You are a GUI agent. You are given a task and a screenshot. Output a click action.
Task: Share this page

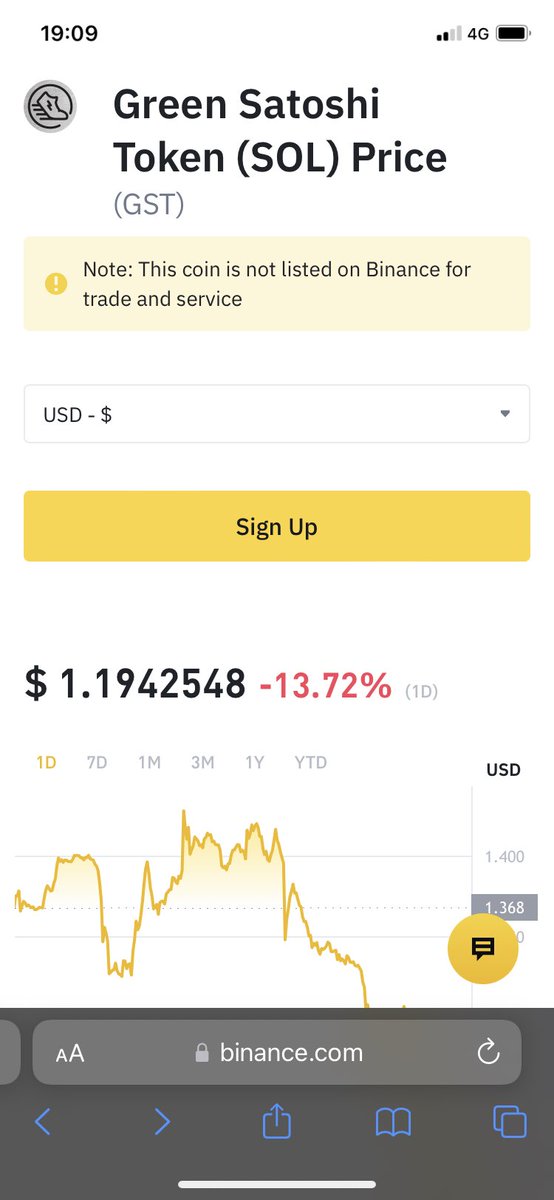[x=276, y=1120]
